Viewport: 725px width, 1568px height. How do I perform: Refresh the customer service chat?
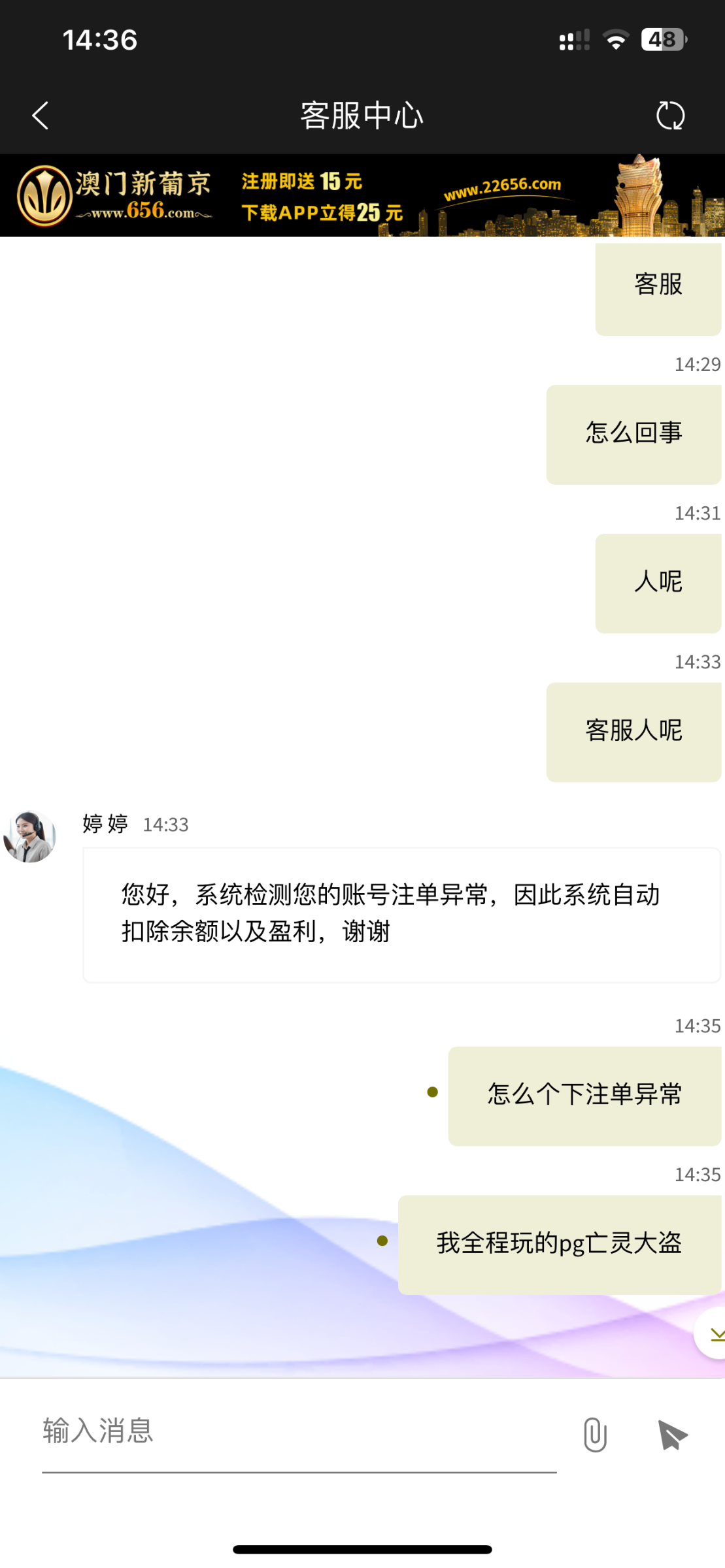click(x=670, y=116)
